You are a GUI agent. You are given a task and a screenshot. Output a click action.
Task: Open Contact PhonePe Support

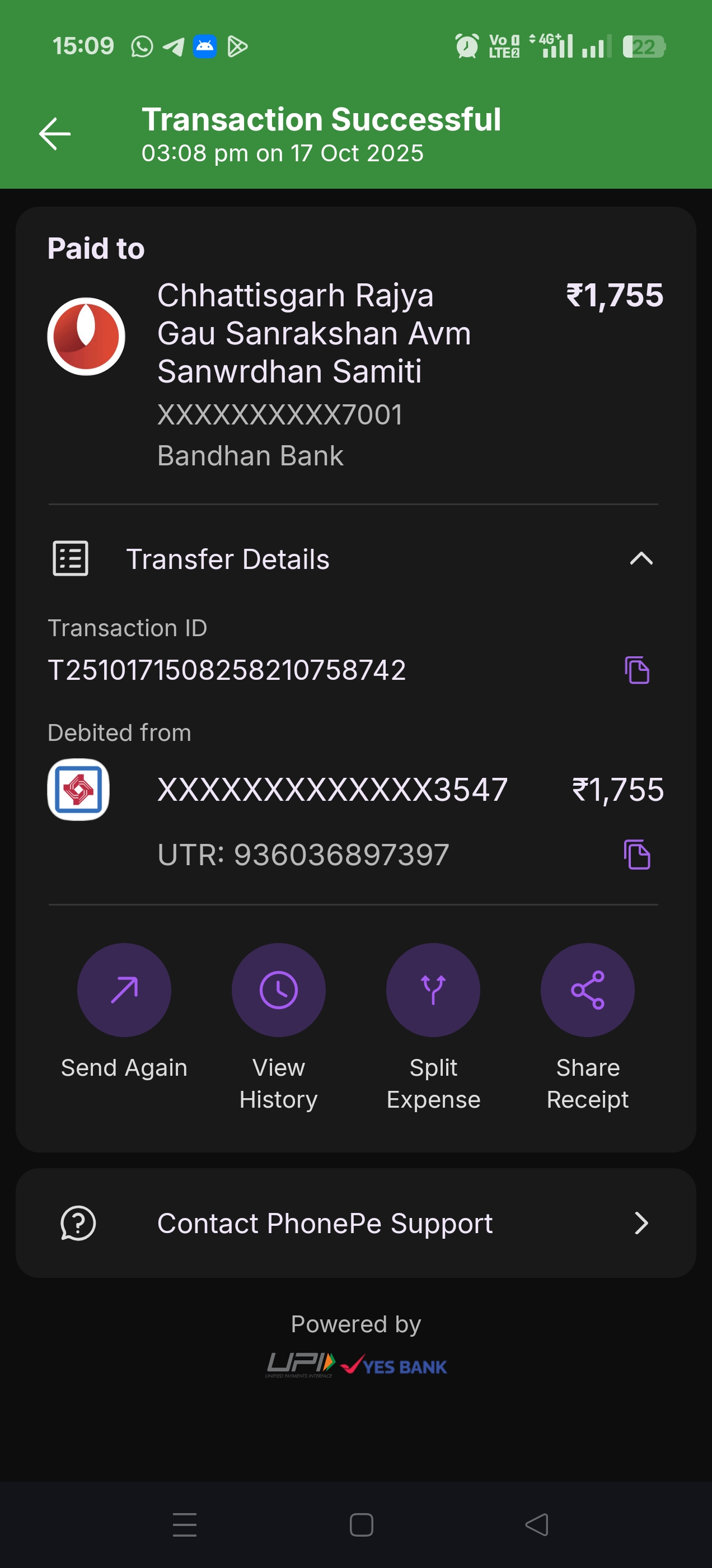point(355,1223)
